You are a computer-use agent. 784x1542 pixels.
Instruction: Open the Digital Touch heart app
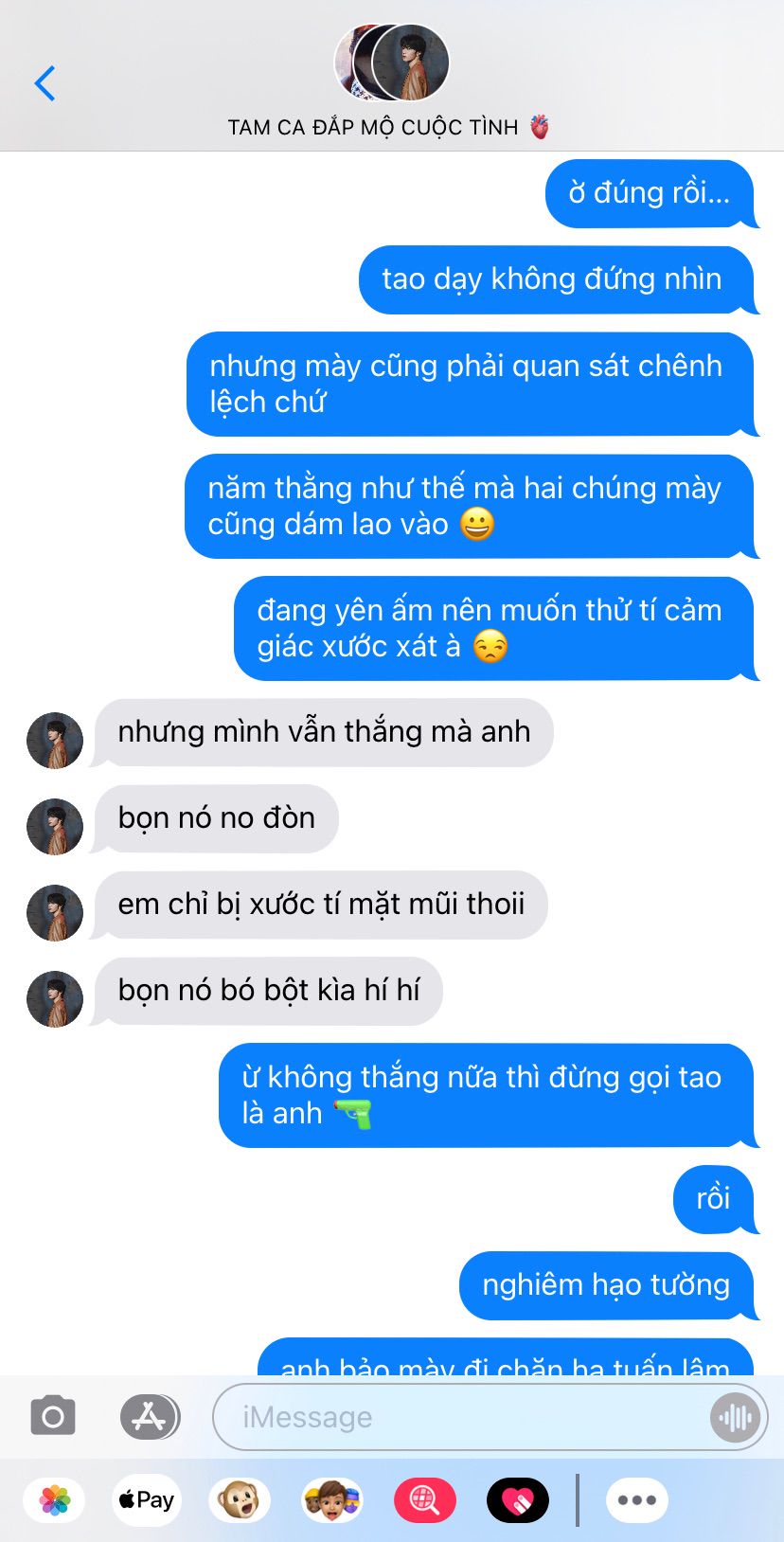[517, 1500]
